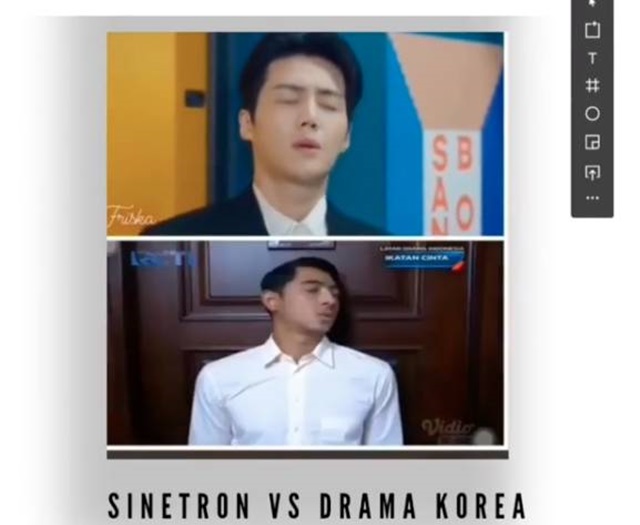Activate the cursor select tool

click(x=592, y=4)
